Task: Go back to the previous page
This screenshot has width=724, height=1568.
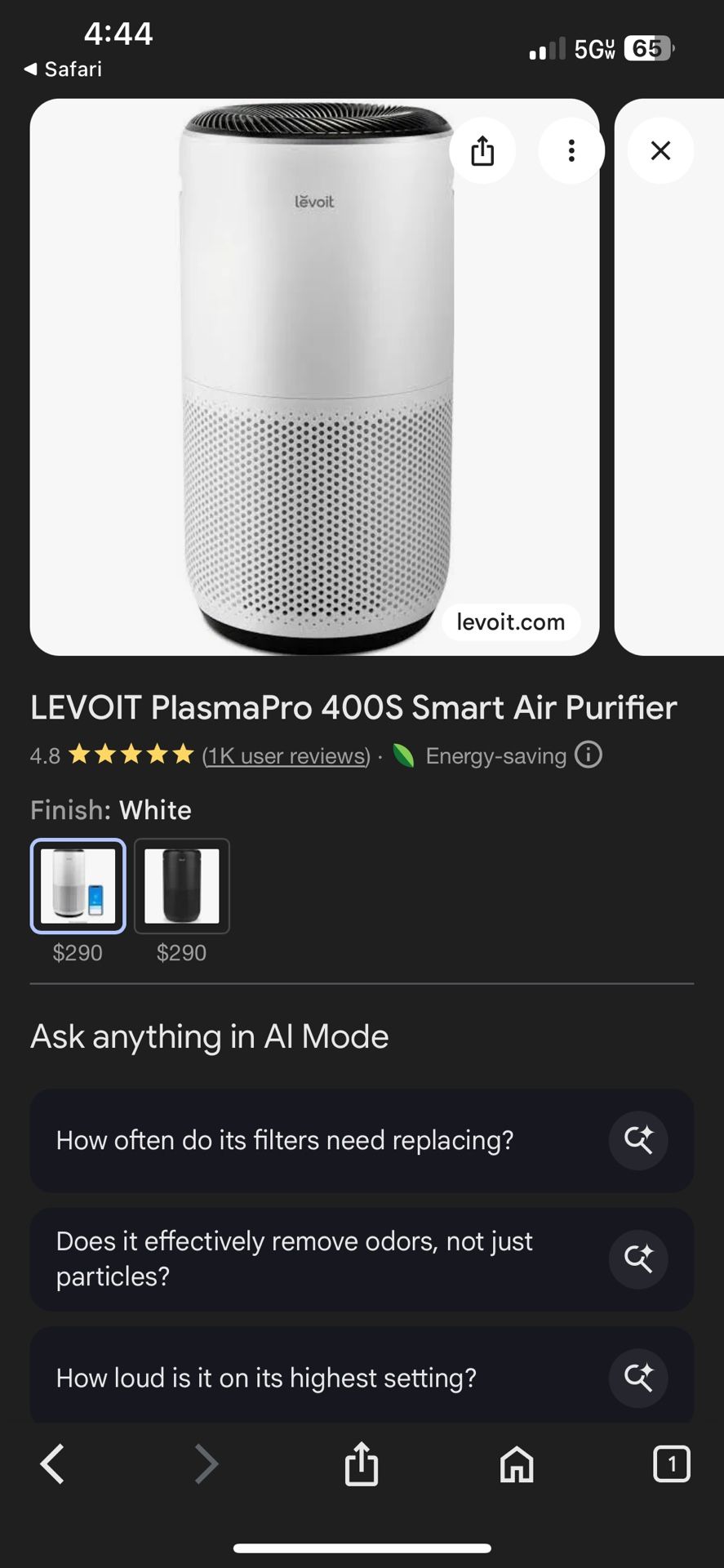Action: (x=52, y=1463)
